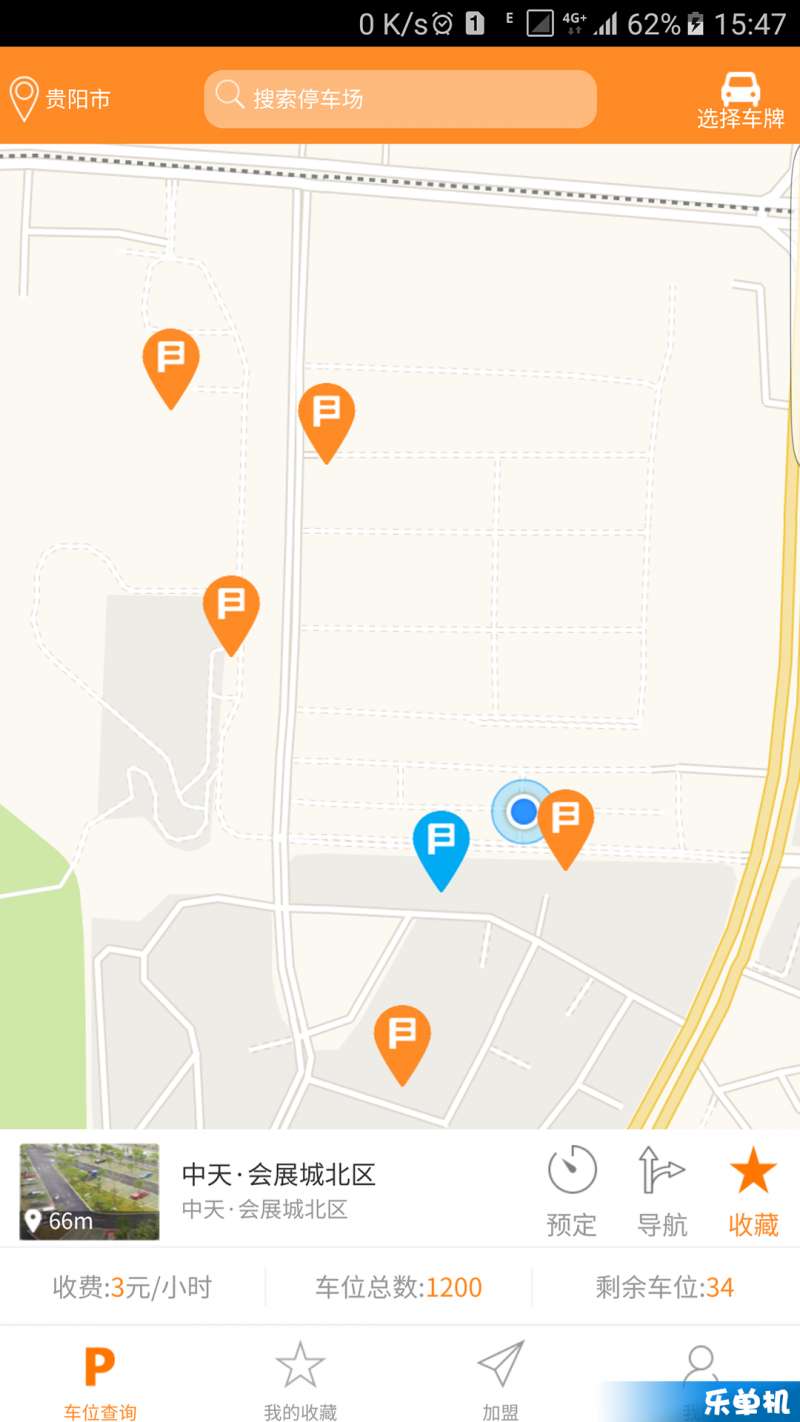
Task: Open the 贵阳市 city selector
Action: point(60,99)
